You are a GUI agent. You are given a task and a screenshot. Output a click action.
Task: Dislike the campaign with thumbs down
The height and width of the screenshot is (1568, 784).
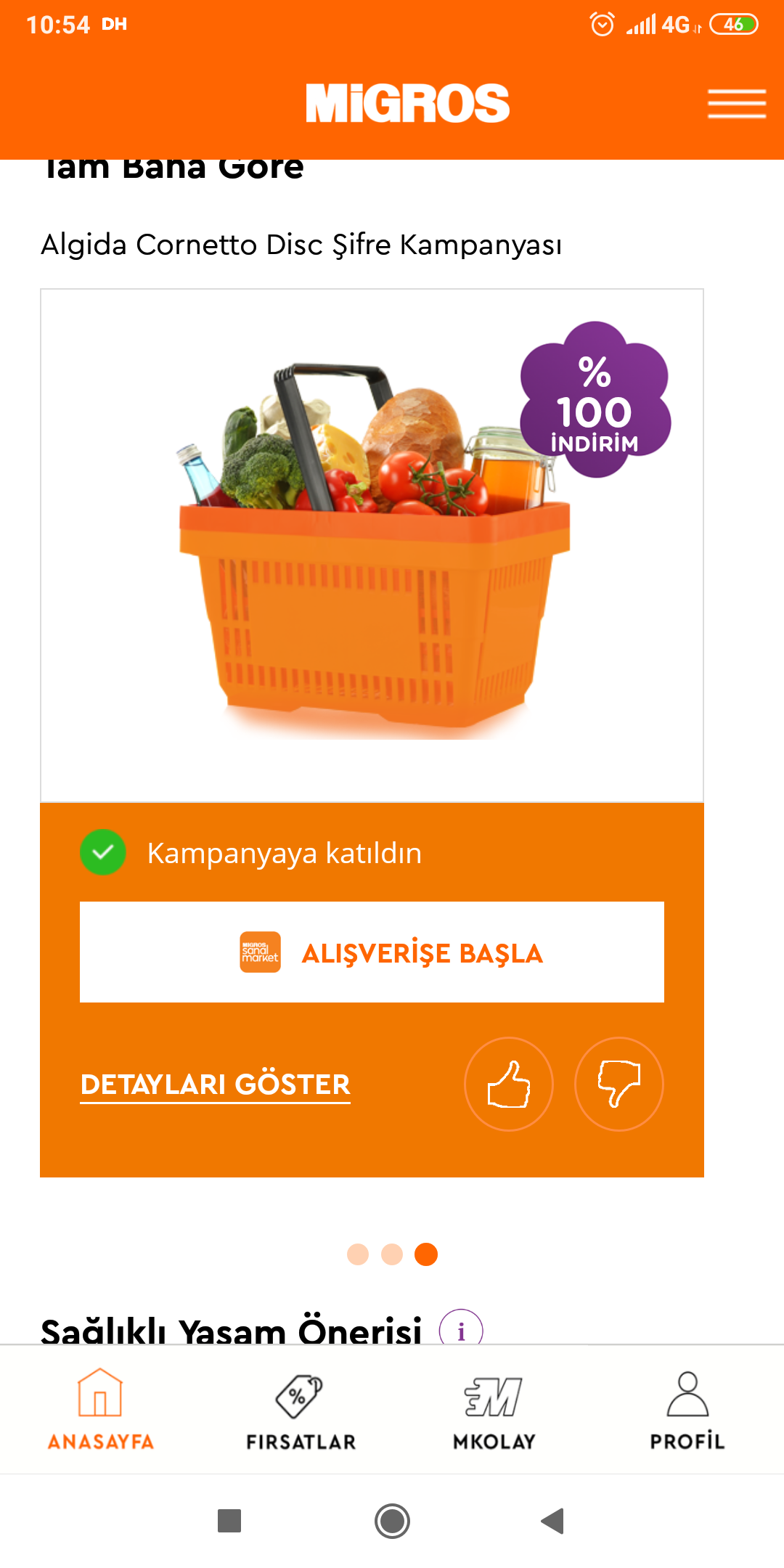pyautogui.click(x=618, y=1085)
